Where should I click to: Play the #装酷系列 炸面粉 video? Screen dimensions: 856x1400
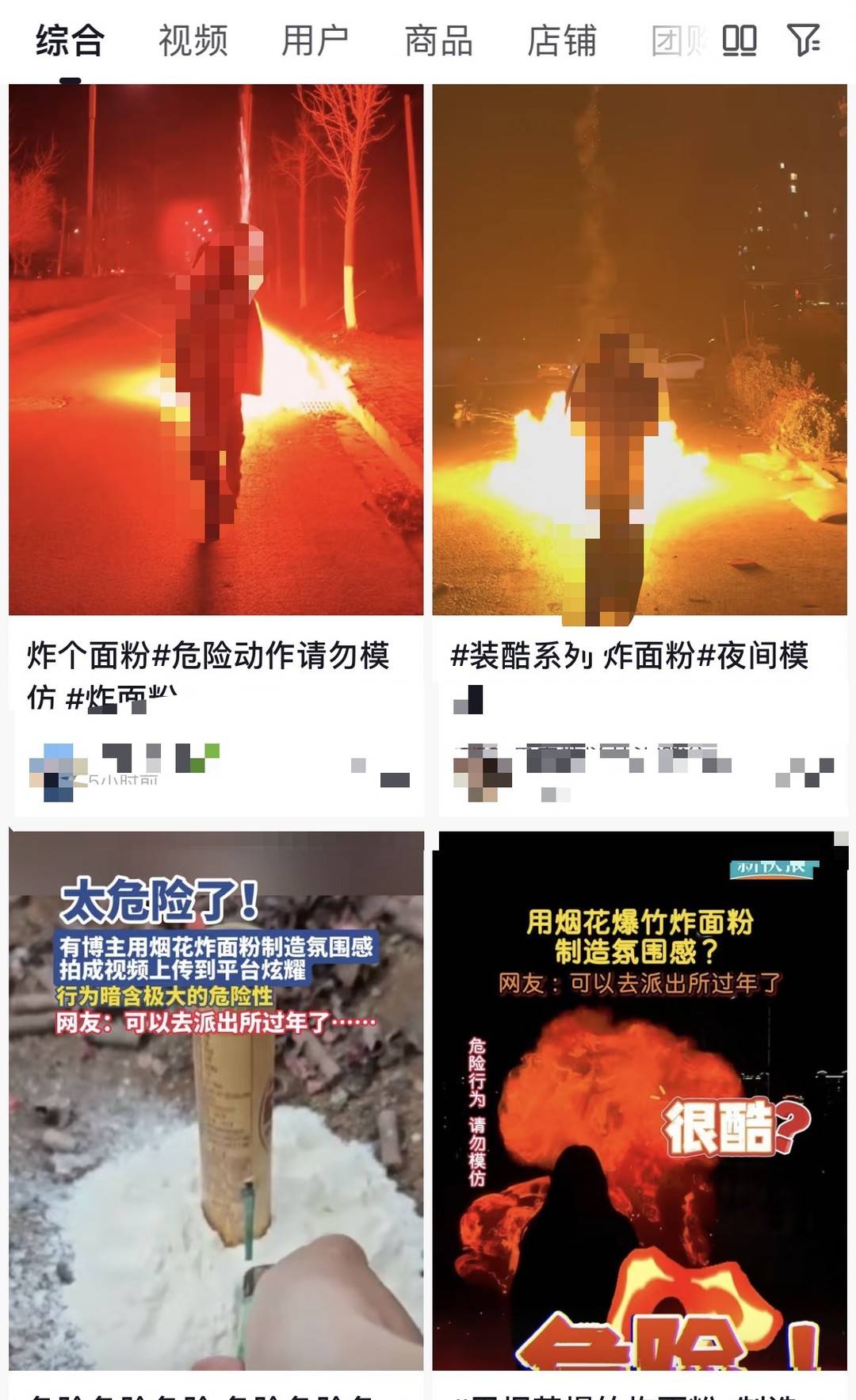(639, 350)
